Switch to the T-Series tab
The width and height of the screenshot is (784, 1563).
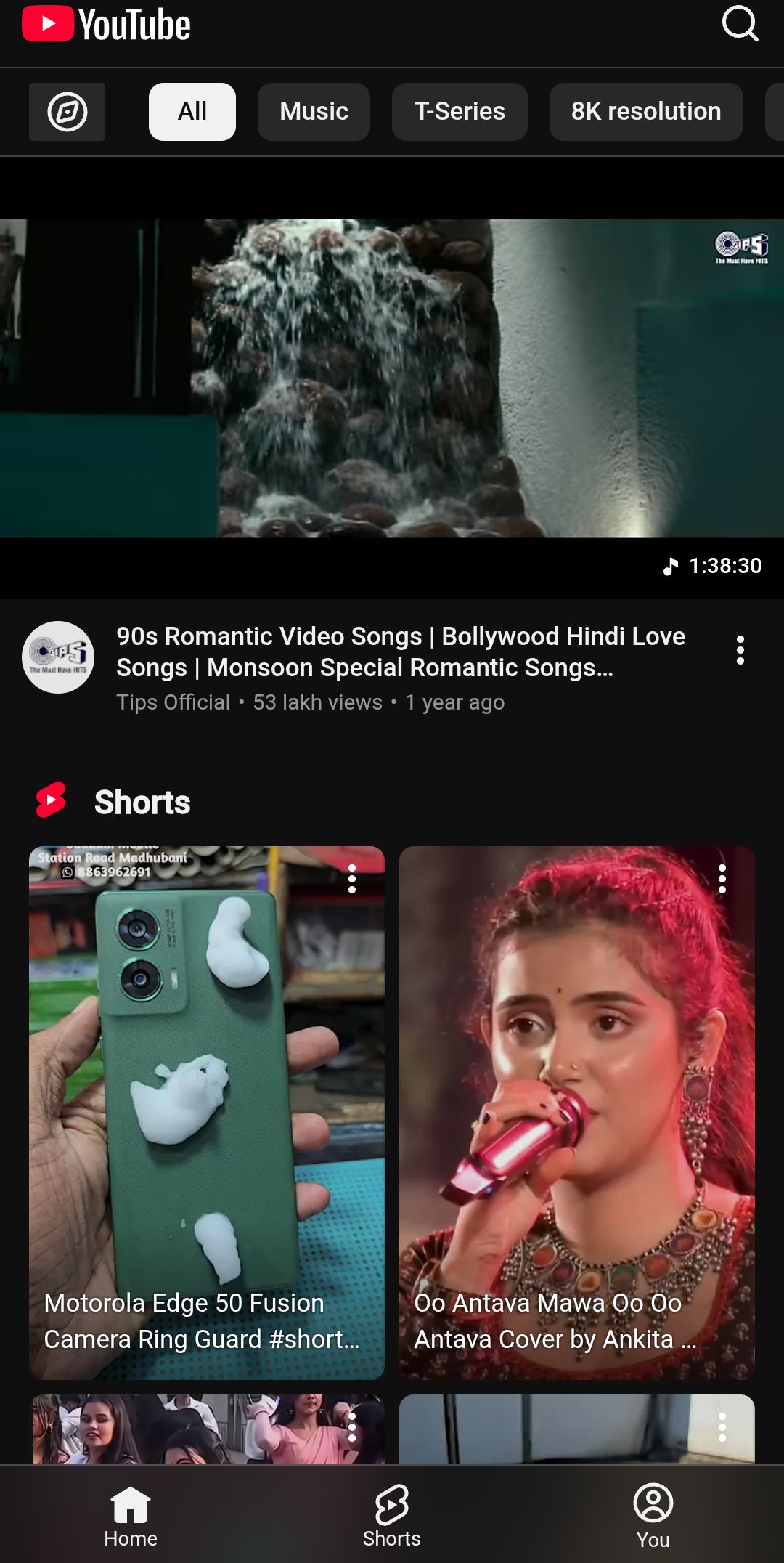(460, 111)
